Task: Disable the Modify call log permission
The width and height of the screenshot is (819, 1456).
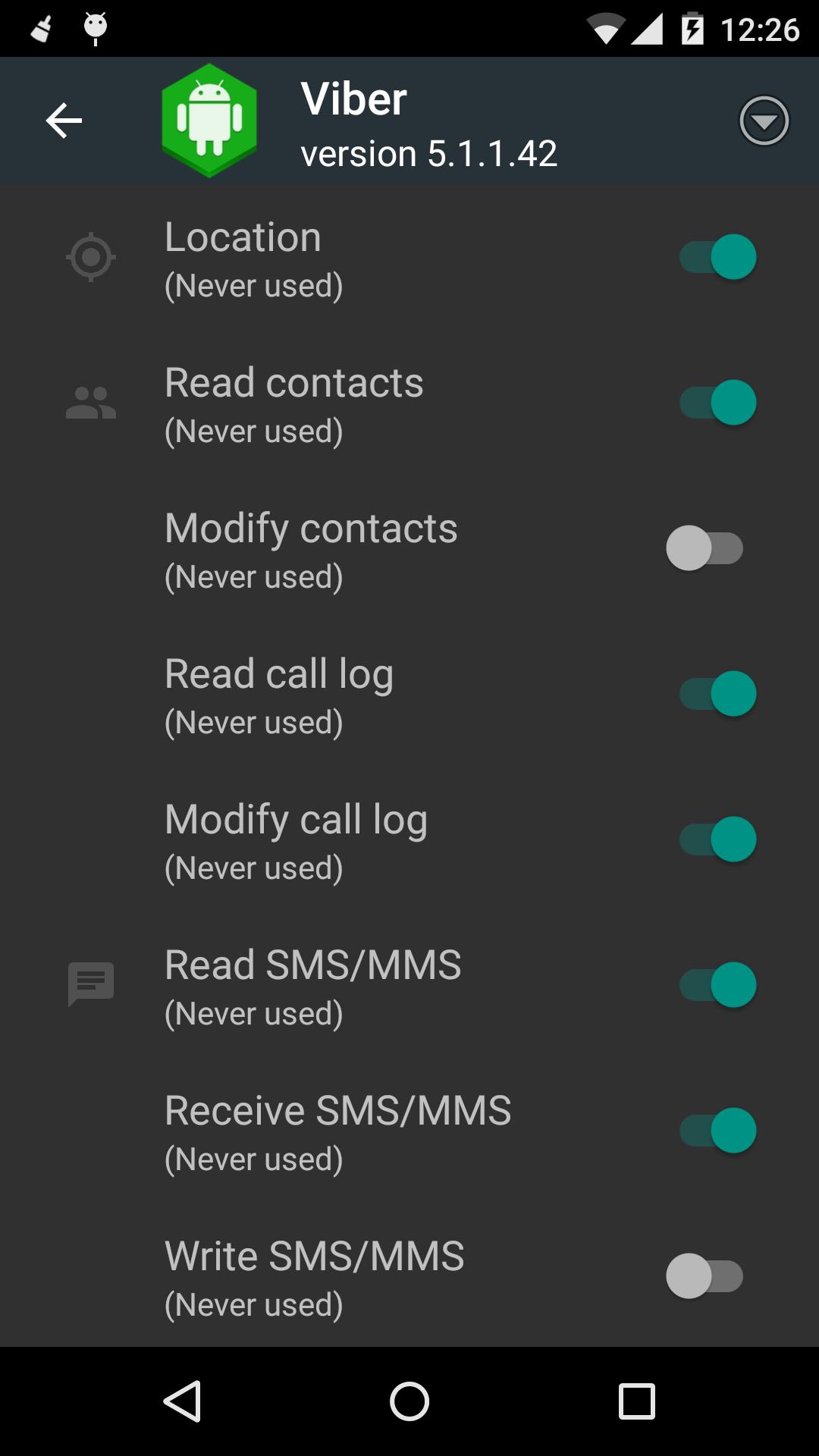Action: [x=717, y=838]
